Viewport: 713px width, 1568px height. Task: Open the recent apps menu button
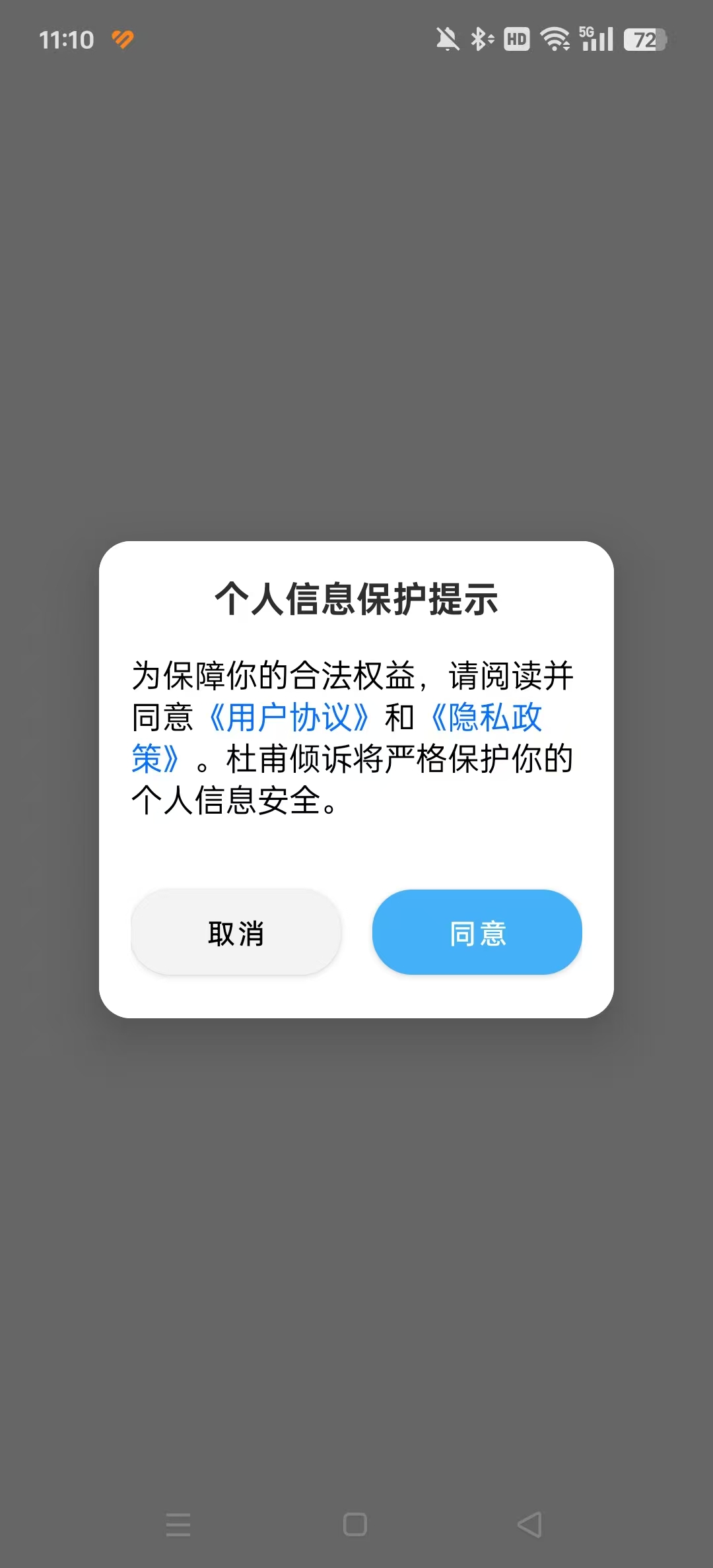point(178,1524)
